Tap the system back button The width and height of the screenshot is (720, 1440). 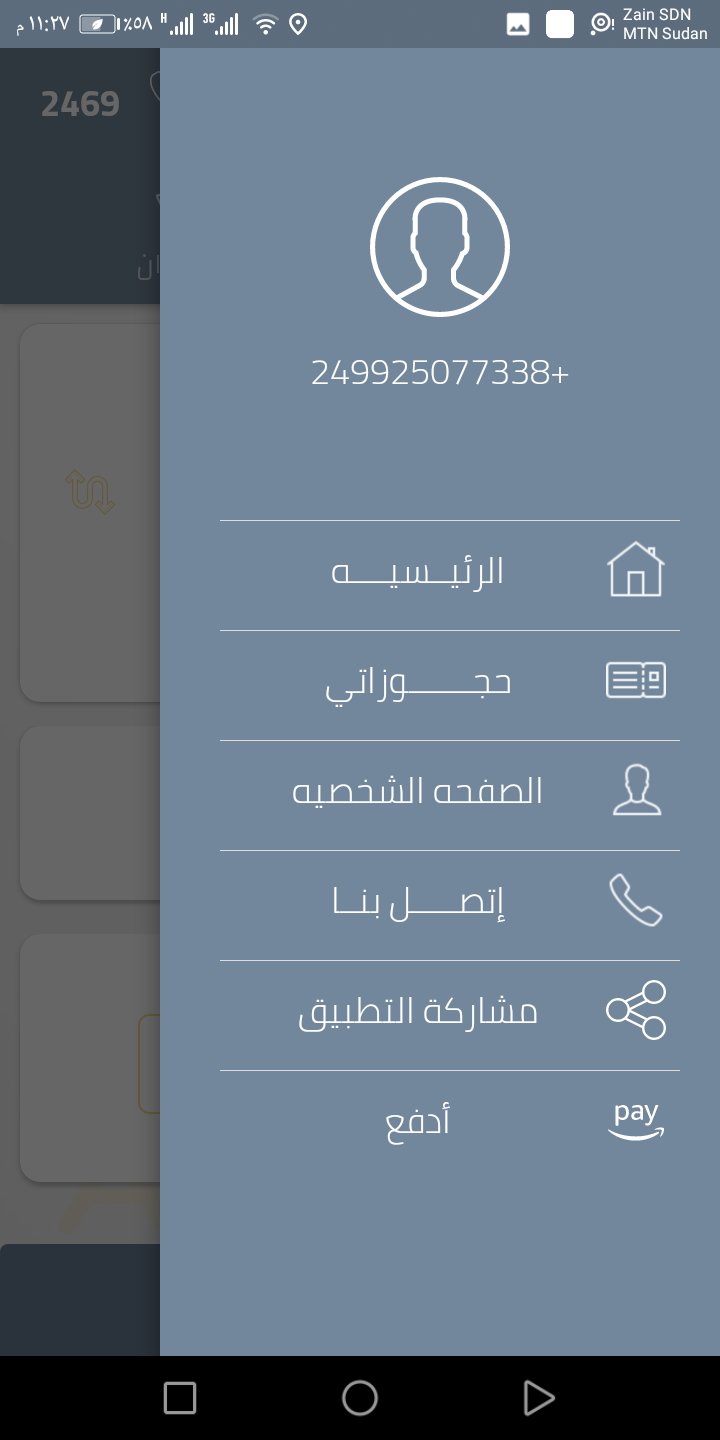click(x=539, y=1398)
